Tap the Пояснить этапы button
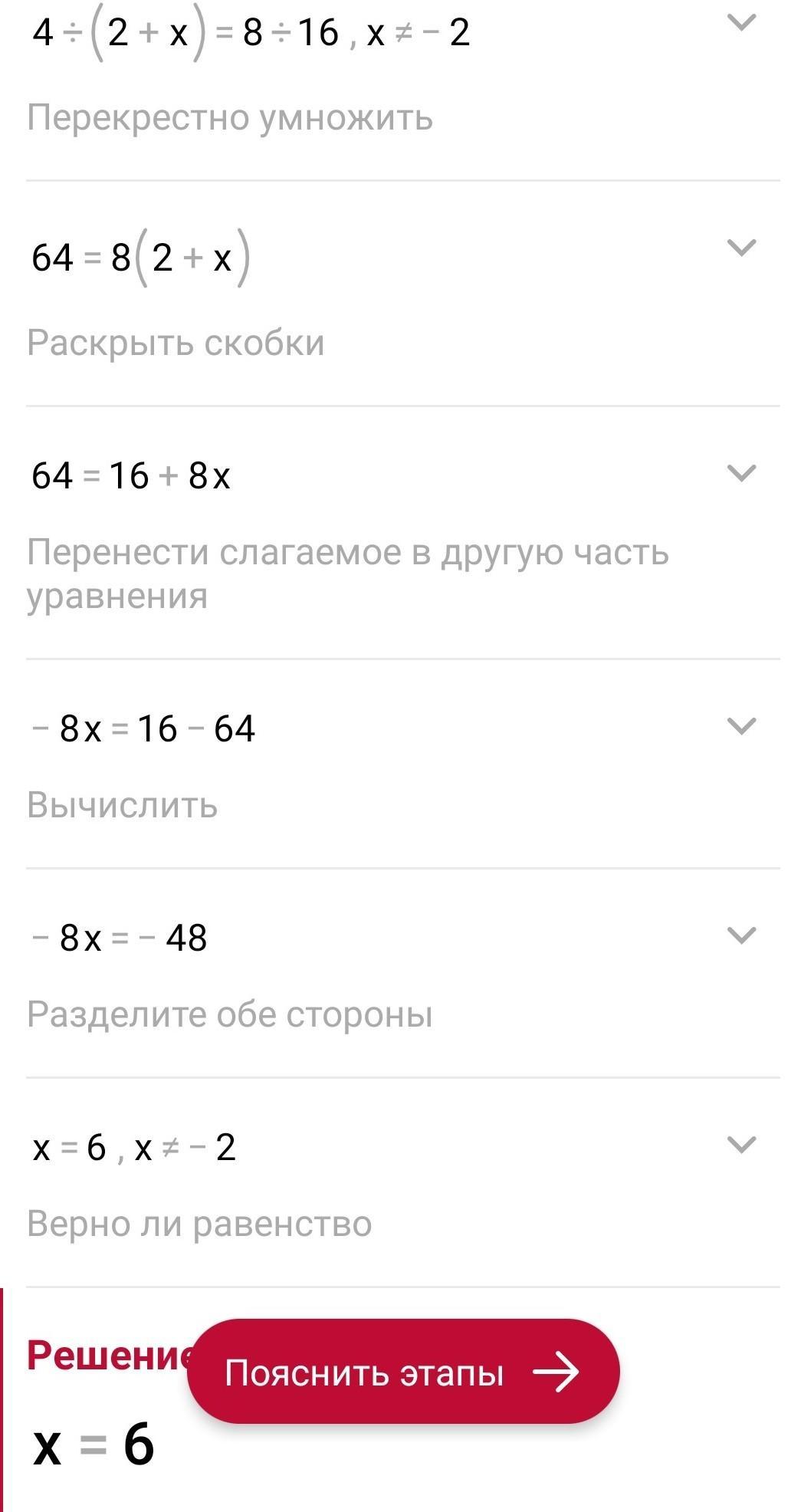The width and height of the screenshot is (791, 1512). coord(403,1372)
